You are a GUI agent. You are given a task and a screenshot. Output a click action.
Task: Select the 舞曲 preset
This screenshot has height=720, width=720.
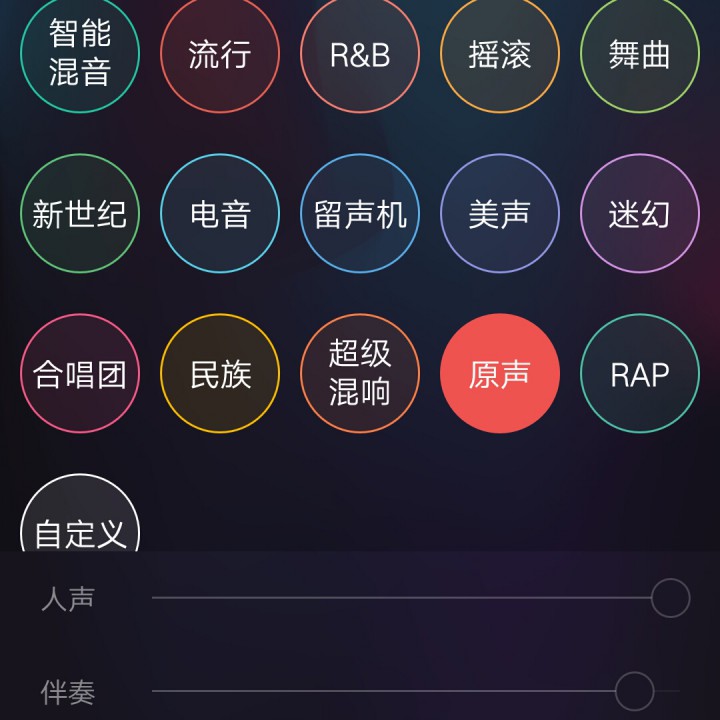tap(640, 53)
